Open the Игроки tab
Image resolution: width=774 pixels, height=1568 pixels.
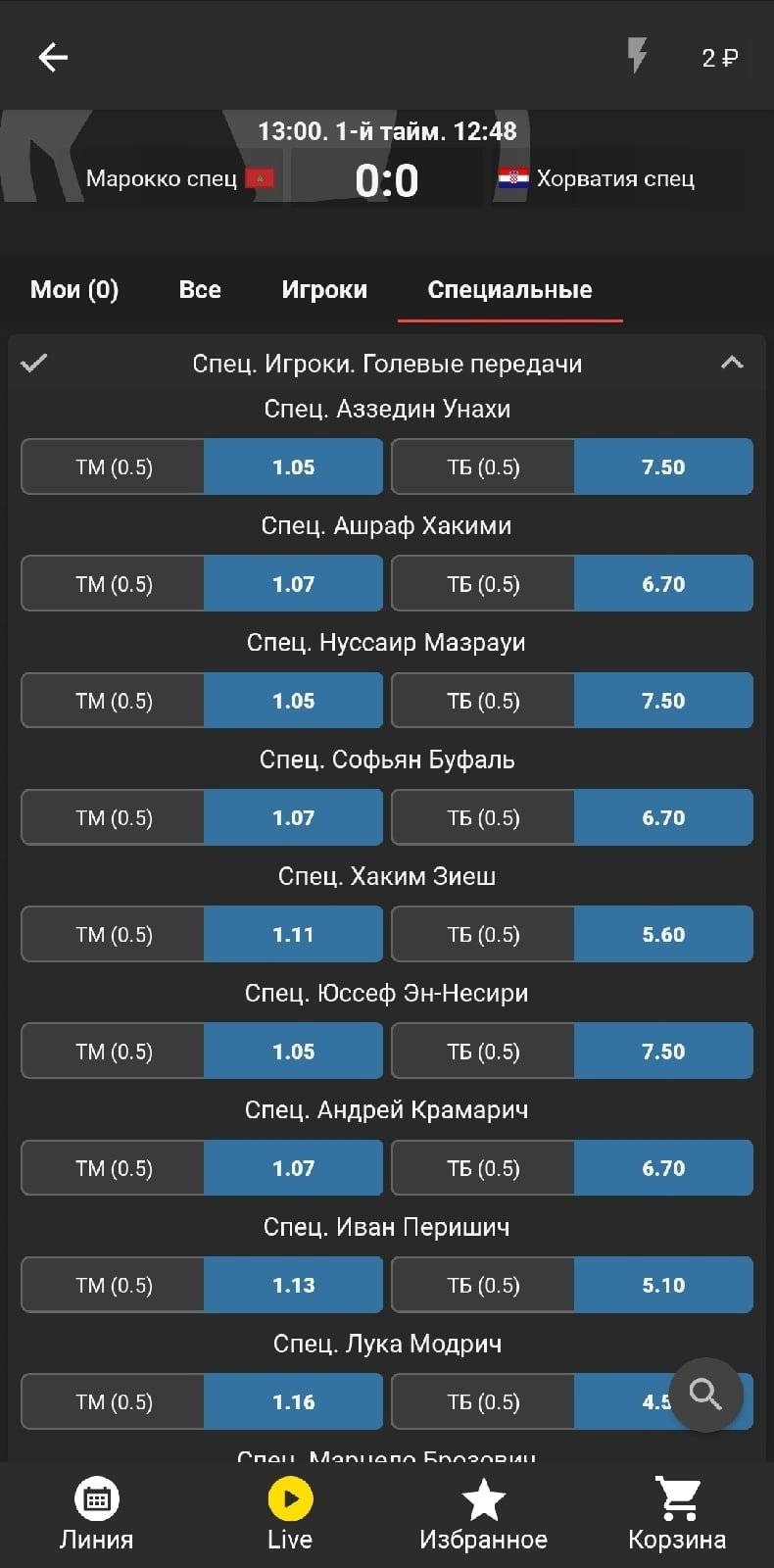324,289
